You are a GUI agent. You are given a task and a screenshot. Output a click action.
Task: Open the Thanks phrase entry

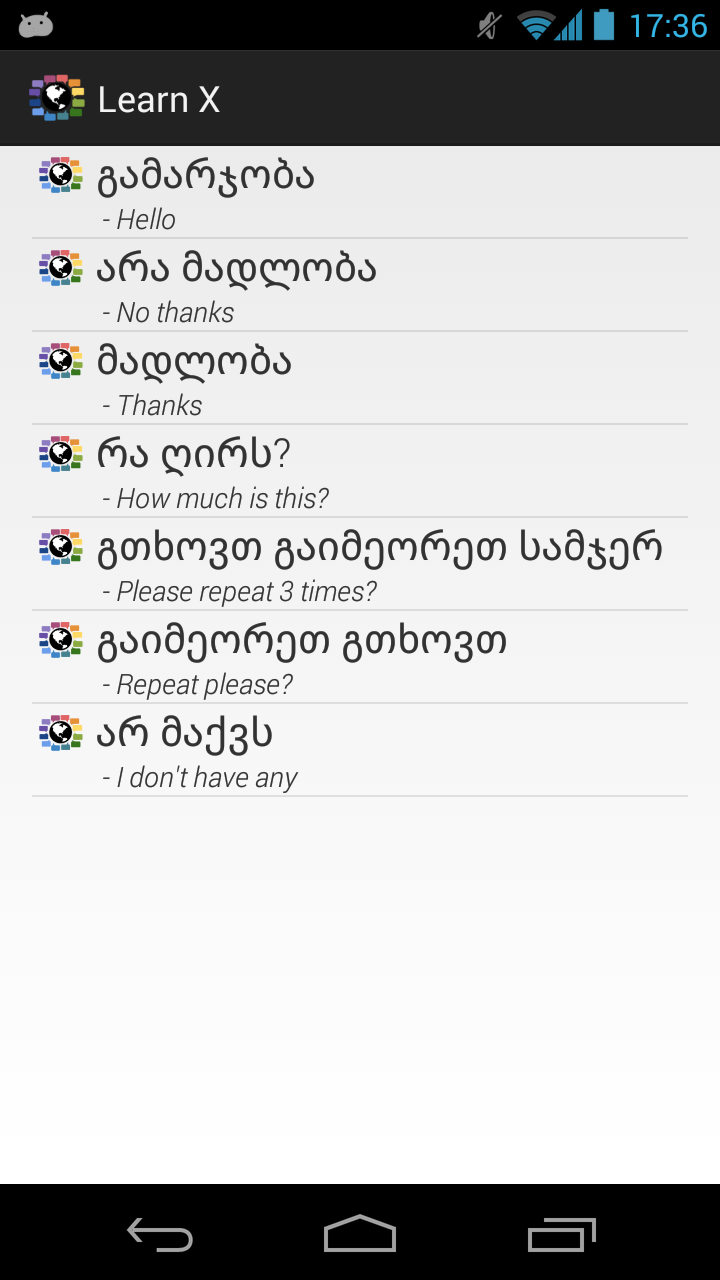(360, 378)
